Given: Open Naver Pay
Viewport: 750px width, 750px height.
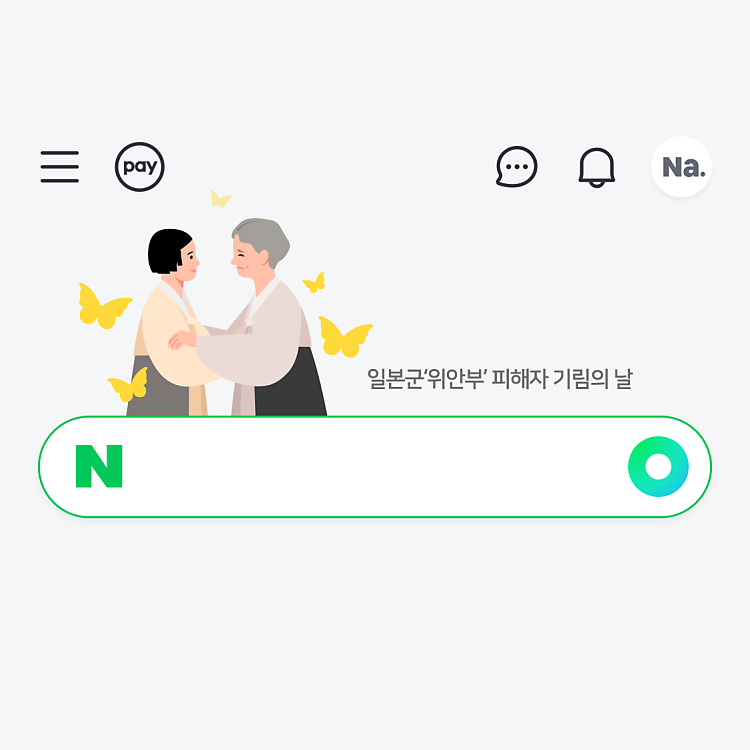Looking at the screenshot, I should pyautogui.click(x=139, y=167).
